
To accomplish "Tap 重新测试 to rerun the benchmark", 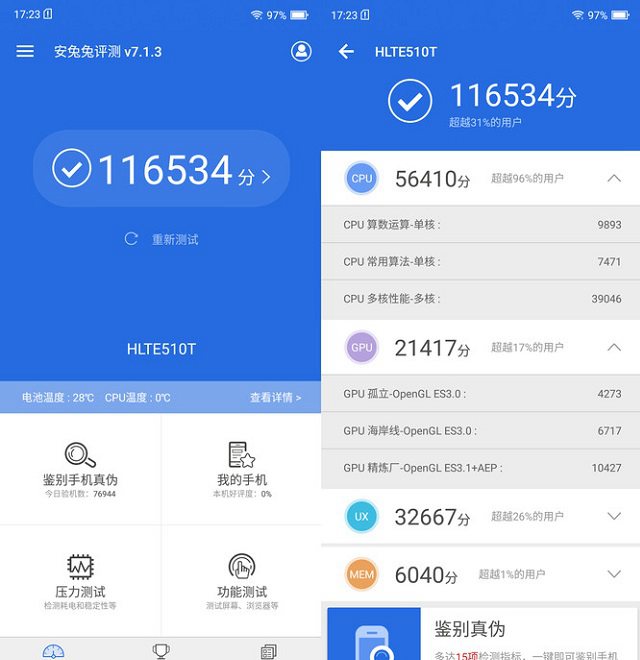I will click(161, 239).
